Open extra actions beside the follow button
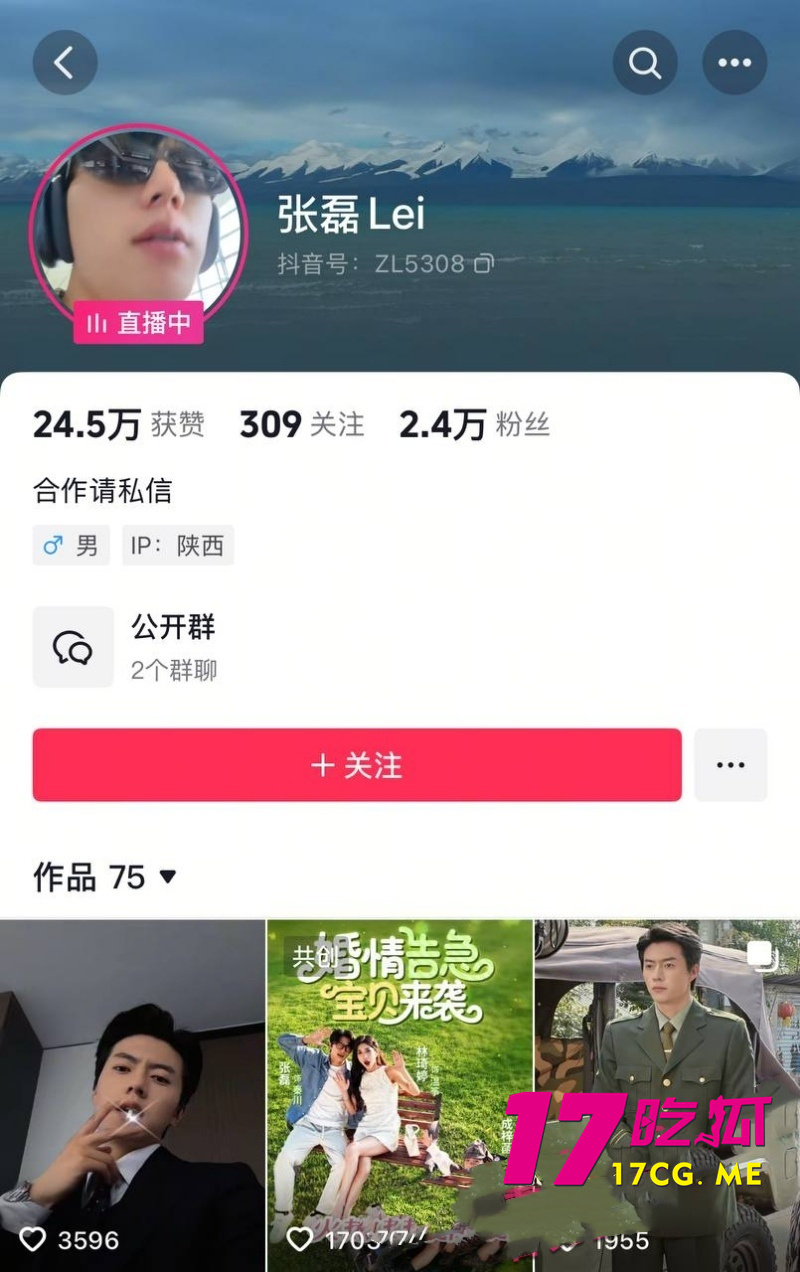This screenshot has height=1272, width=800. pos(731,765)
